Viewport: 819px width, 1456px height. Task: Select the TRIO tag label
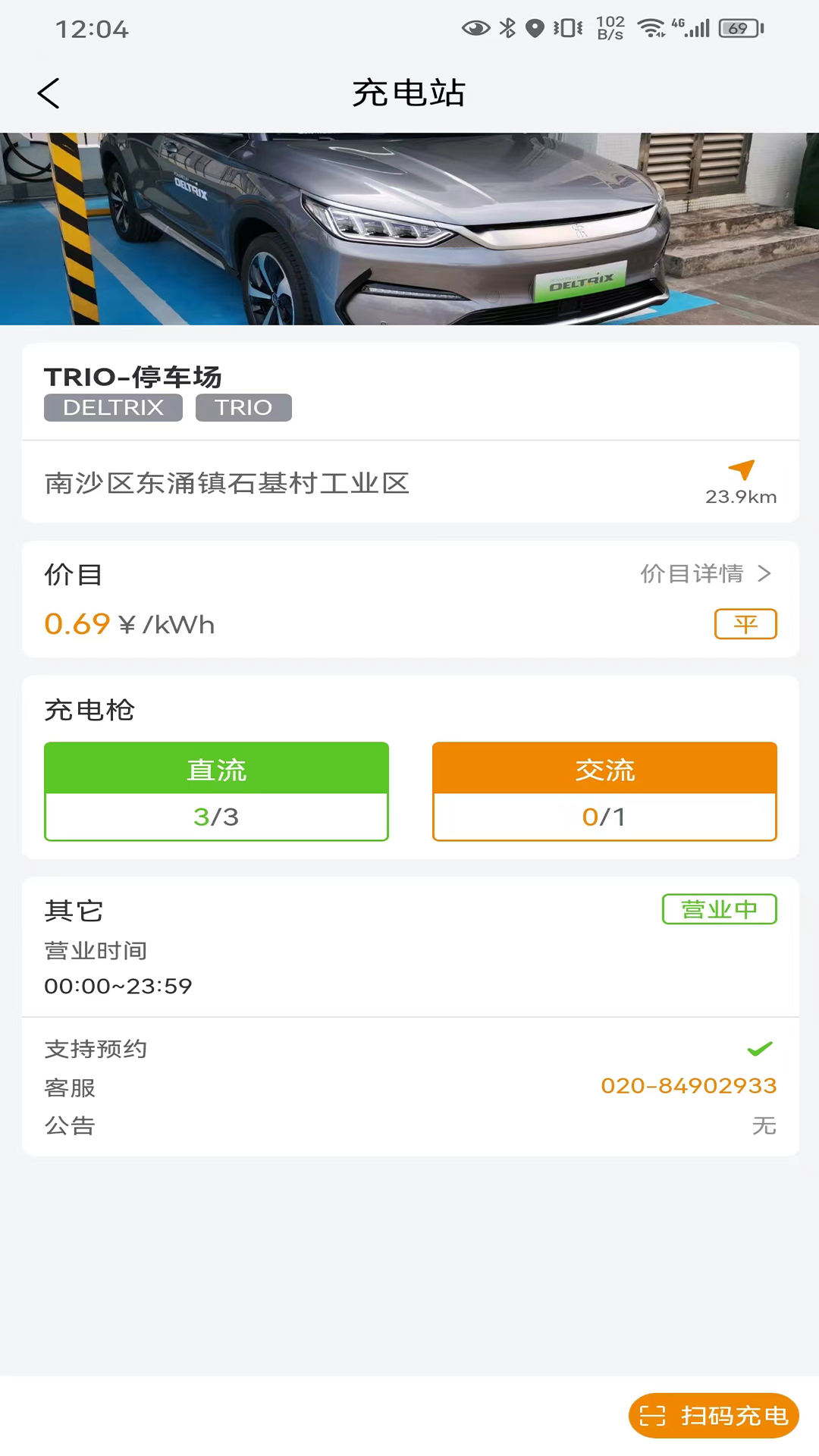[243, 407]
